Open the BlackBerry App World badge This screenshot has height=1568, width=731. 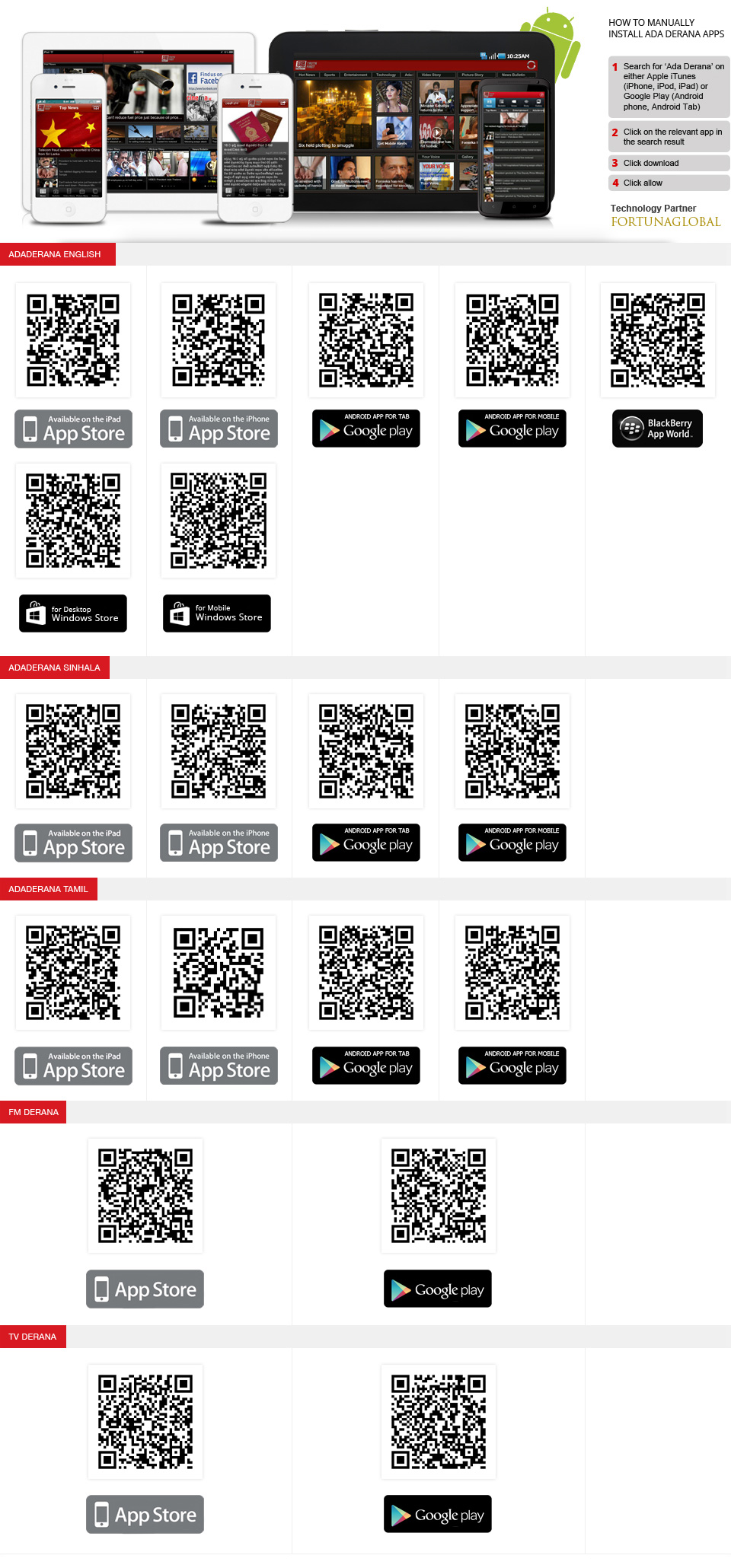tap(657, 429)
